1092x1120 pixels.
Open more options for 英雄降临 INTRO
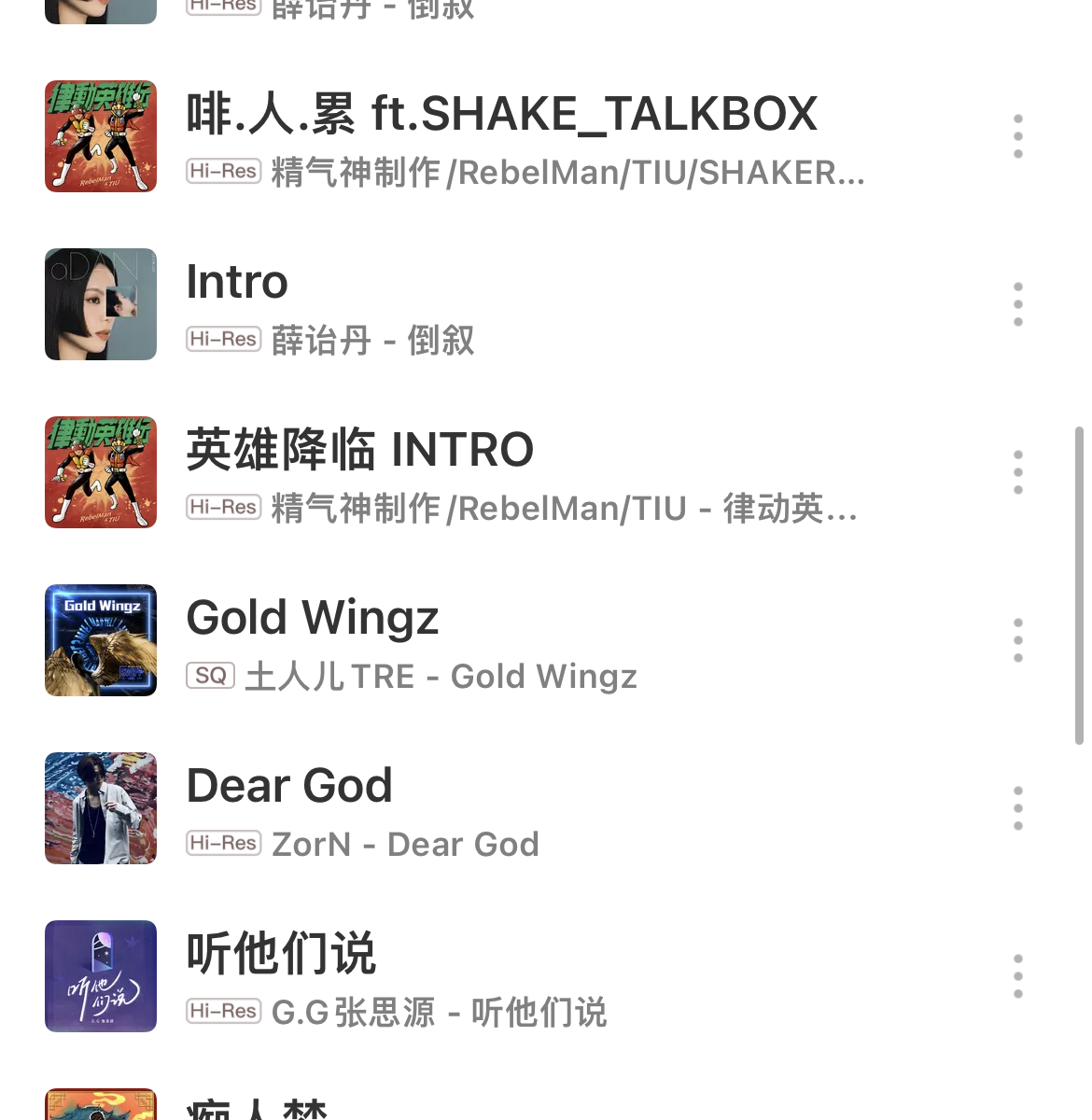[1017, 472]
